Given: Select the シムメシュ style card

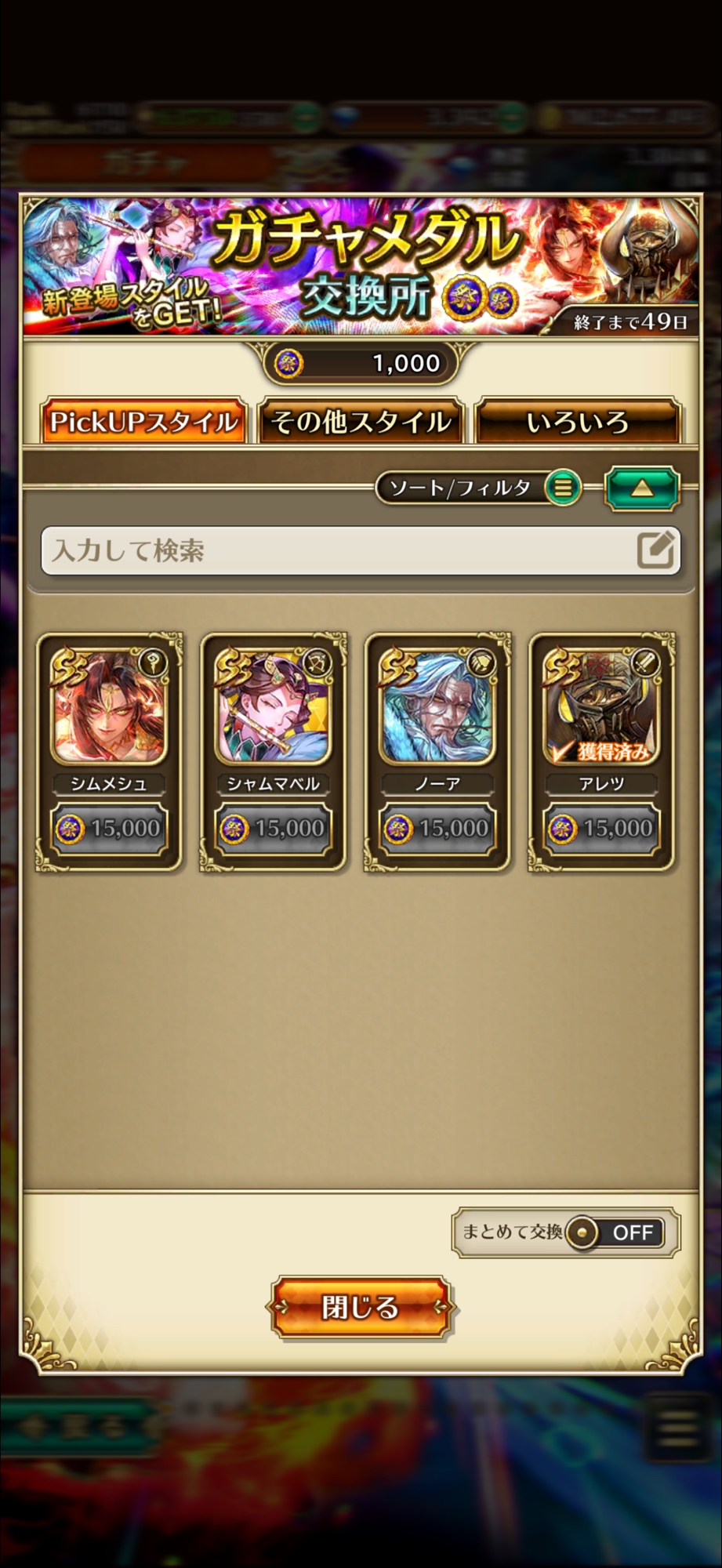Looking at the screenshot, I should click(109, 751).
